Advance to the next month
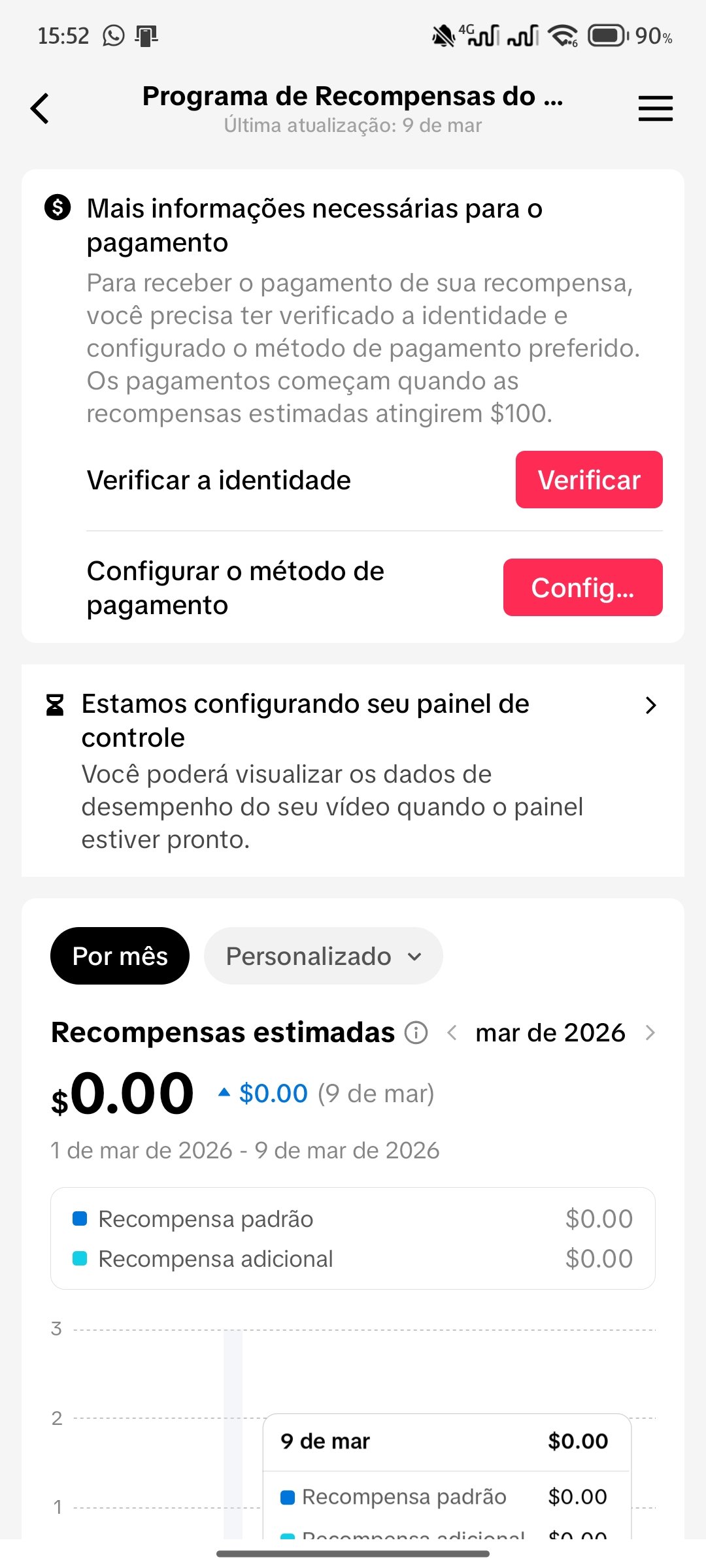The height and width of the screenshot is (1568, 706). pos(650,1033)
